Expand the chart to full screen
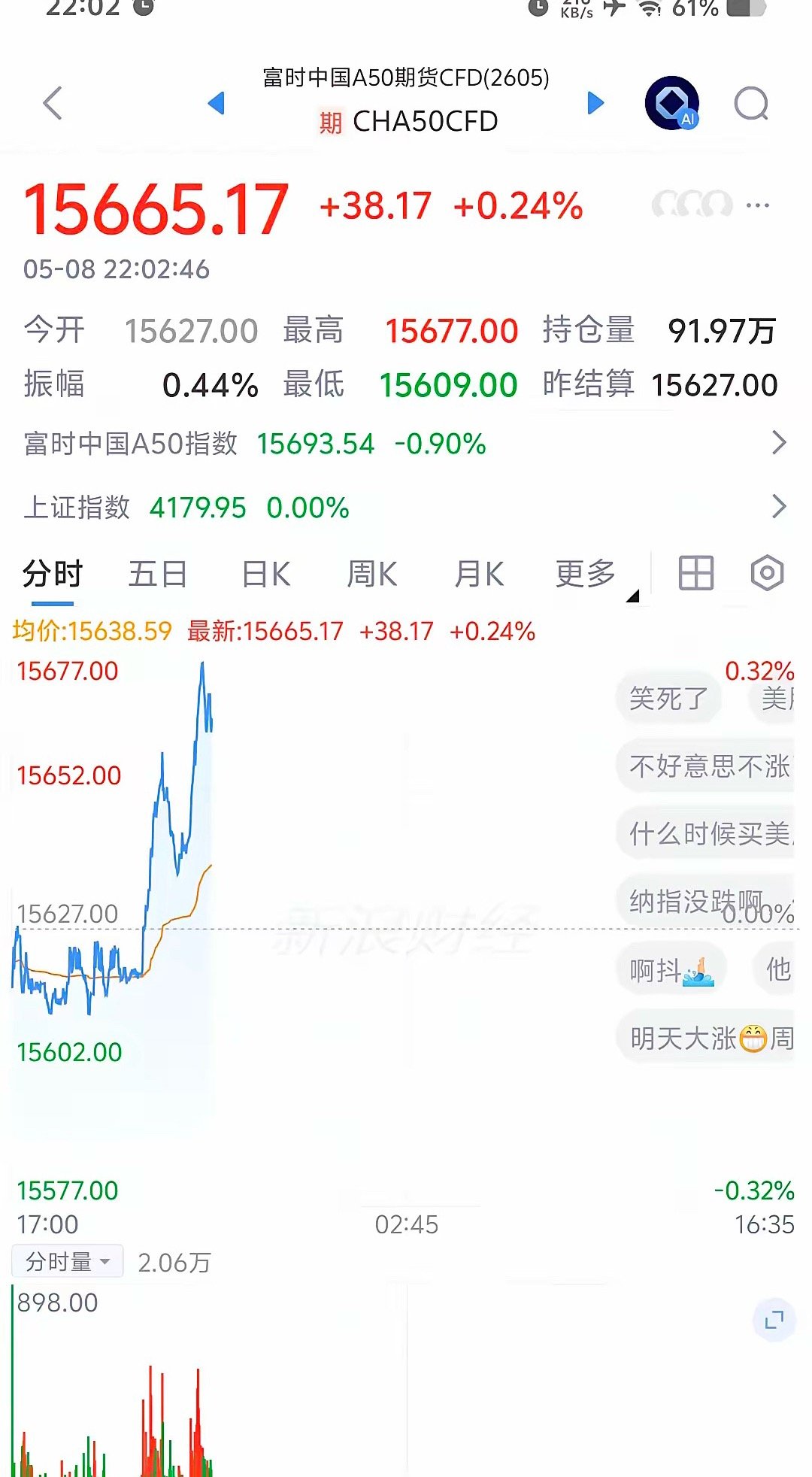Viewport: 812px width, 1477px height. (x=774, y=1320)
